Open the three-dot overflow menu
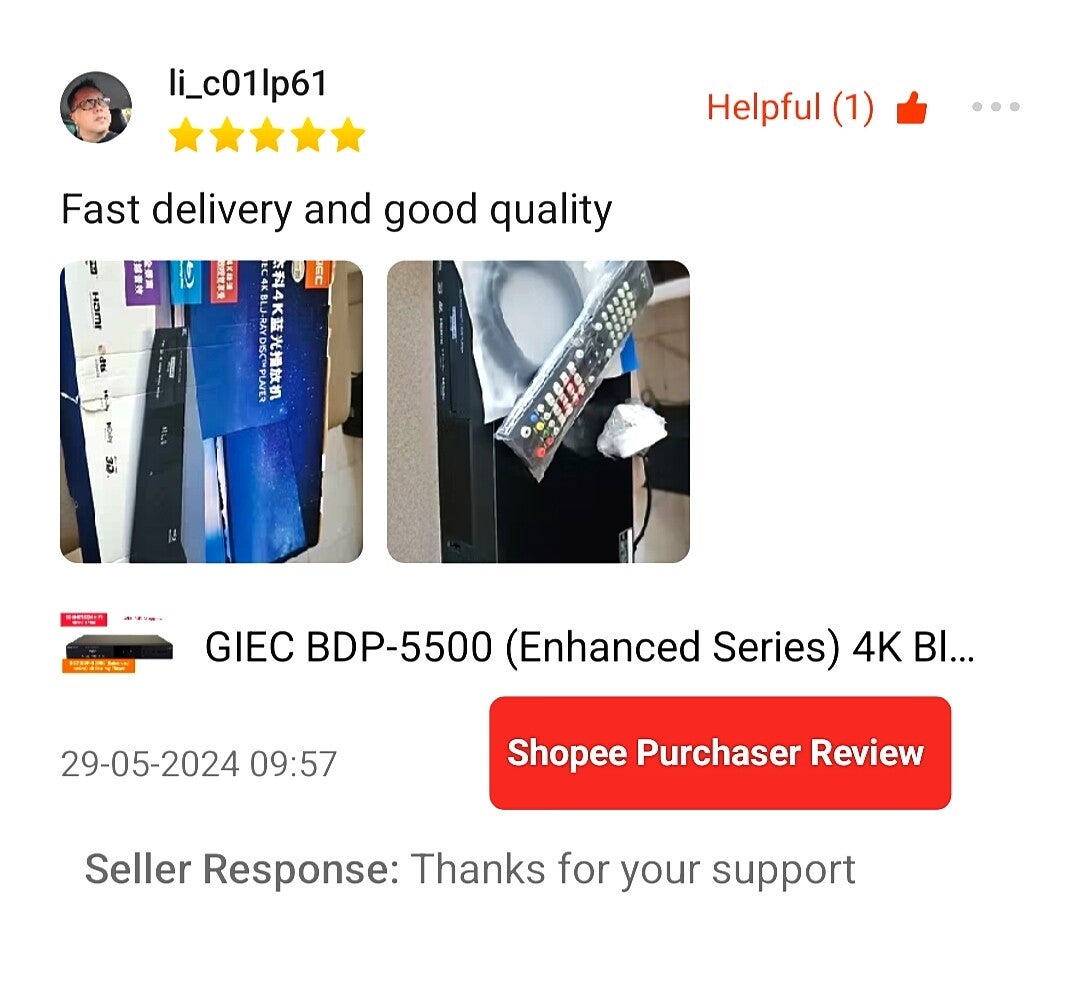Image resolution: width=1080 pixels, height=1007 pixels. pos(995,107)
